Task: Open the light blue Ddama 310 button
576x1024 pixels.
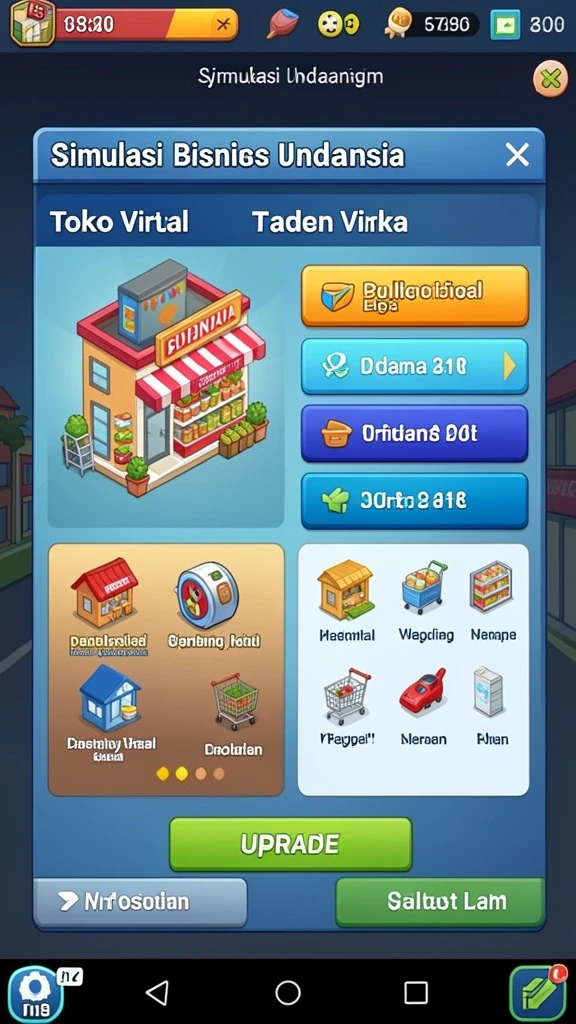Action: coord(415,366)
